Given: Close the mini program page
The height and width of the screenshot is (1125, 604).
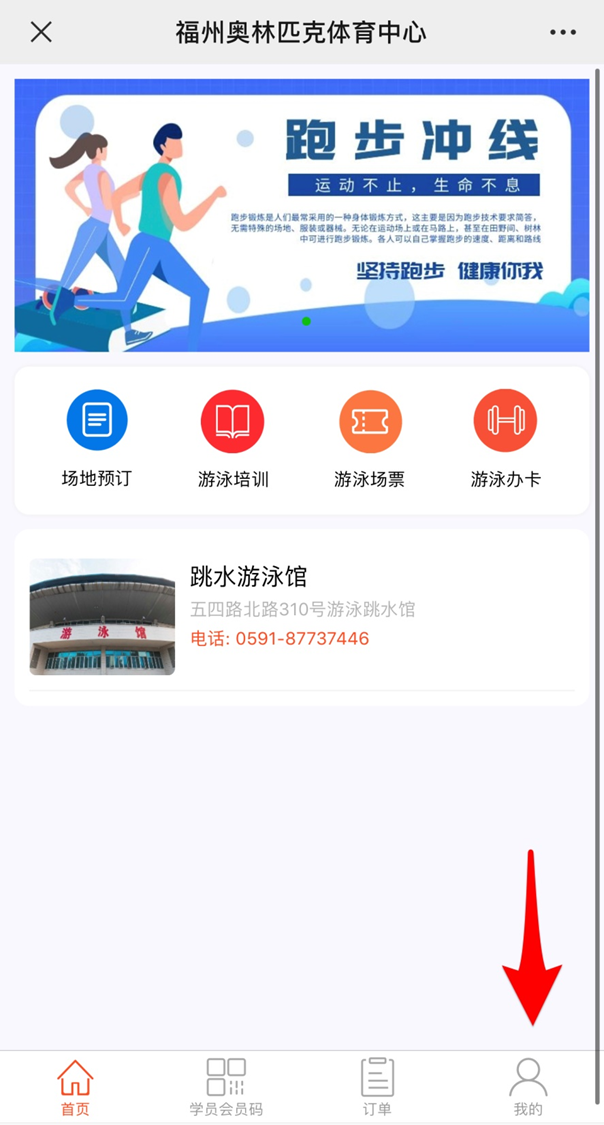Looking at the screenshot, I should point(41,32).
